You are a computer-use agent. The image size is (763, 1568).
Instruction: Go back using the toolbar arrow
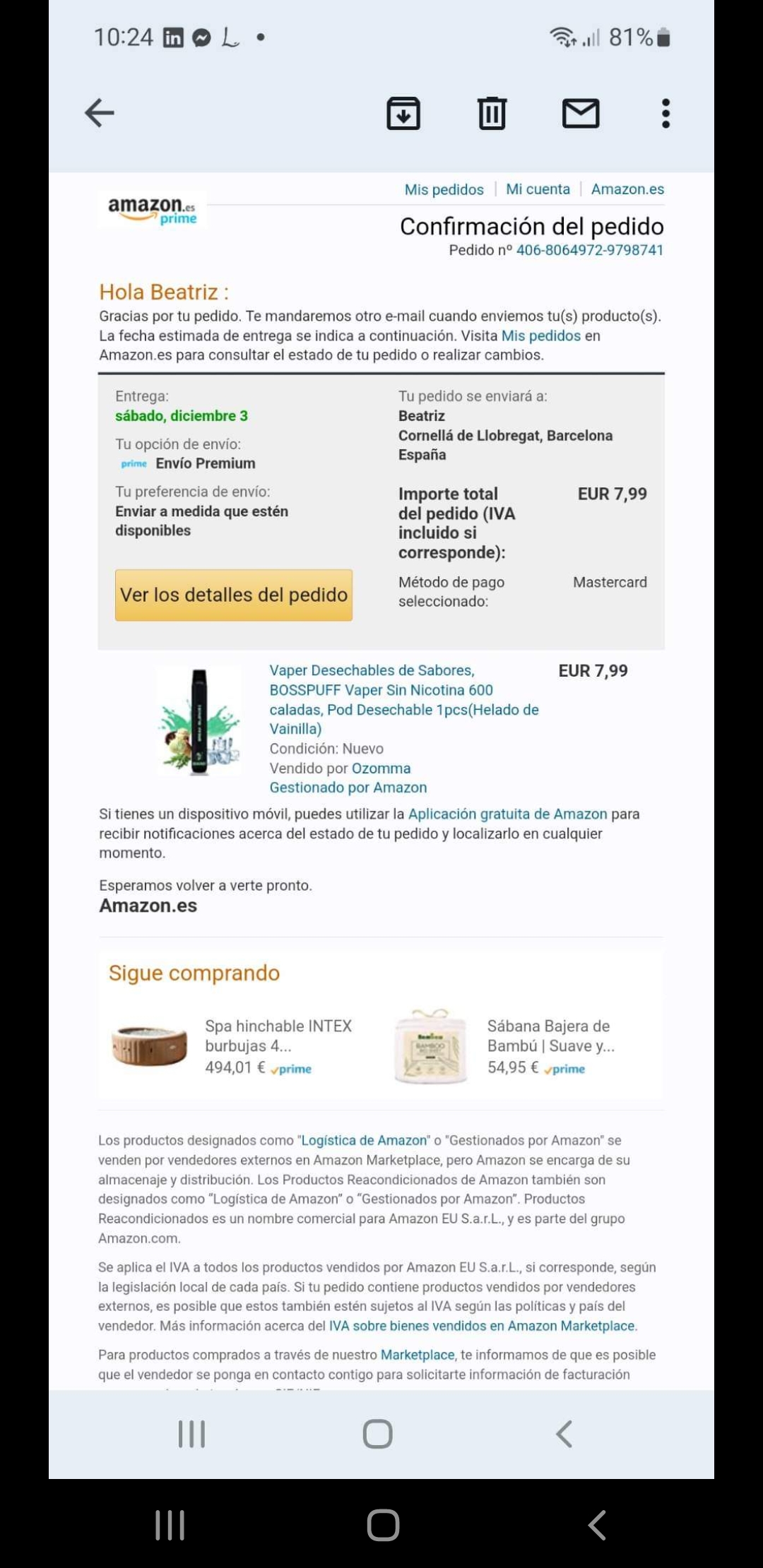tap(100, 113)
